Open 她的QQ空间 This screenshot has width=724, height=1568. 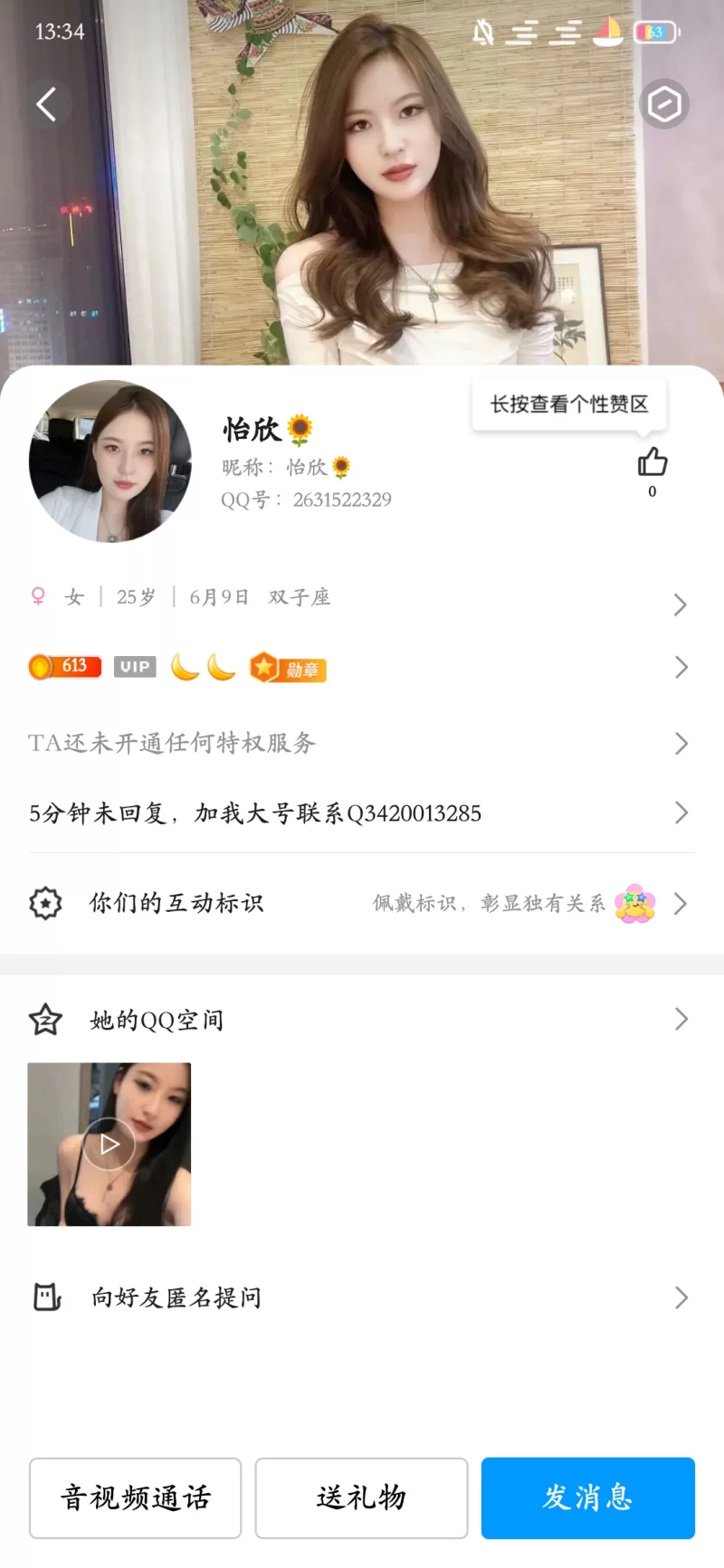coord(360,1020)
